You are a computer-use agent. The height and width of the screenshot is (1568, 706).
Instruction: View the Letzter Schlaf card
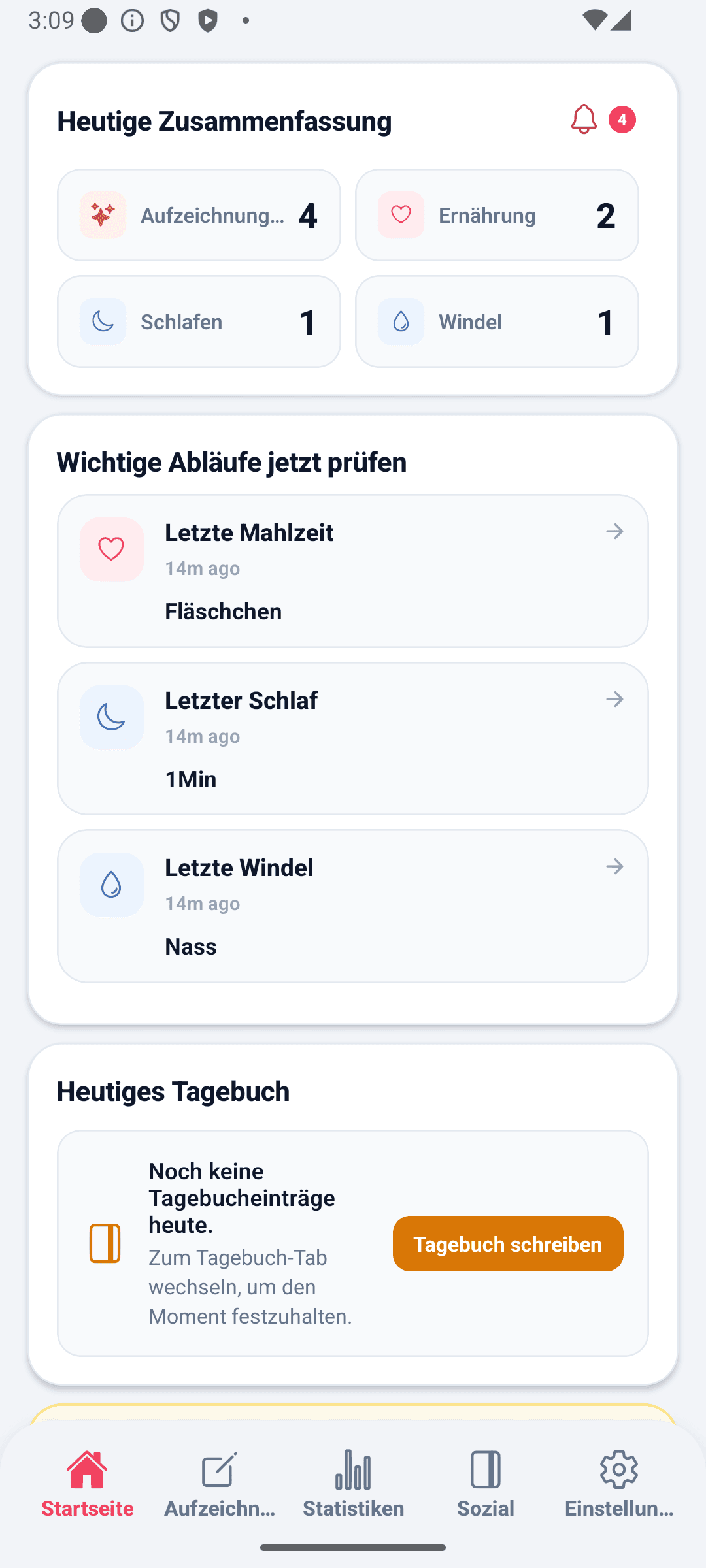[353, 738]
